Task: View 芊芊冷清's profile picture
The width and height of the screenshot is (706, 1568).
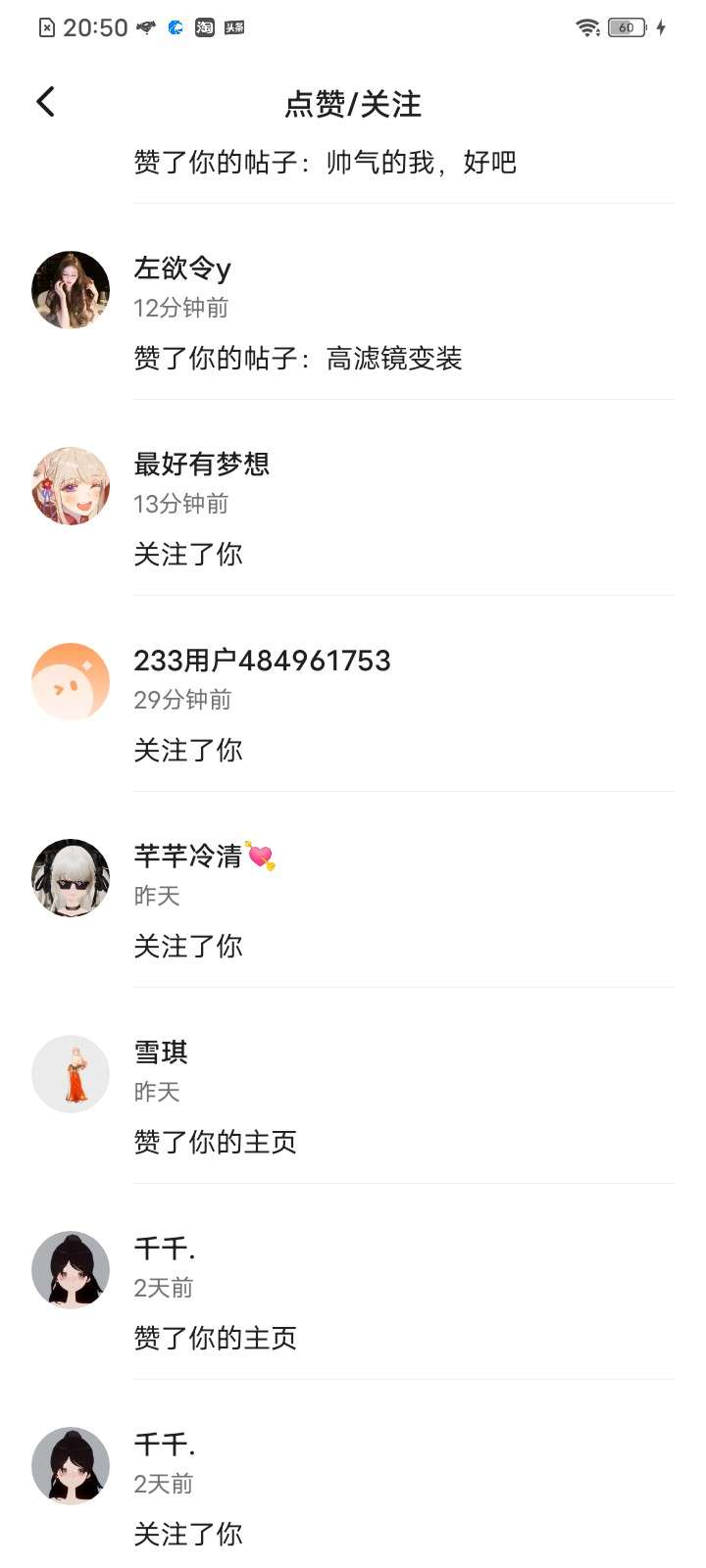Action: [71, 878]
